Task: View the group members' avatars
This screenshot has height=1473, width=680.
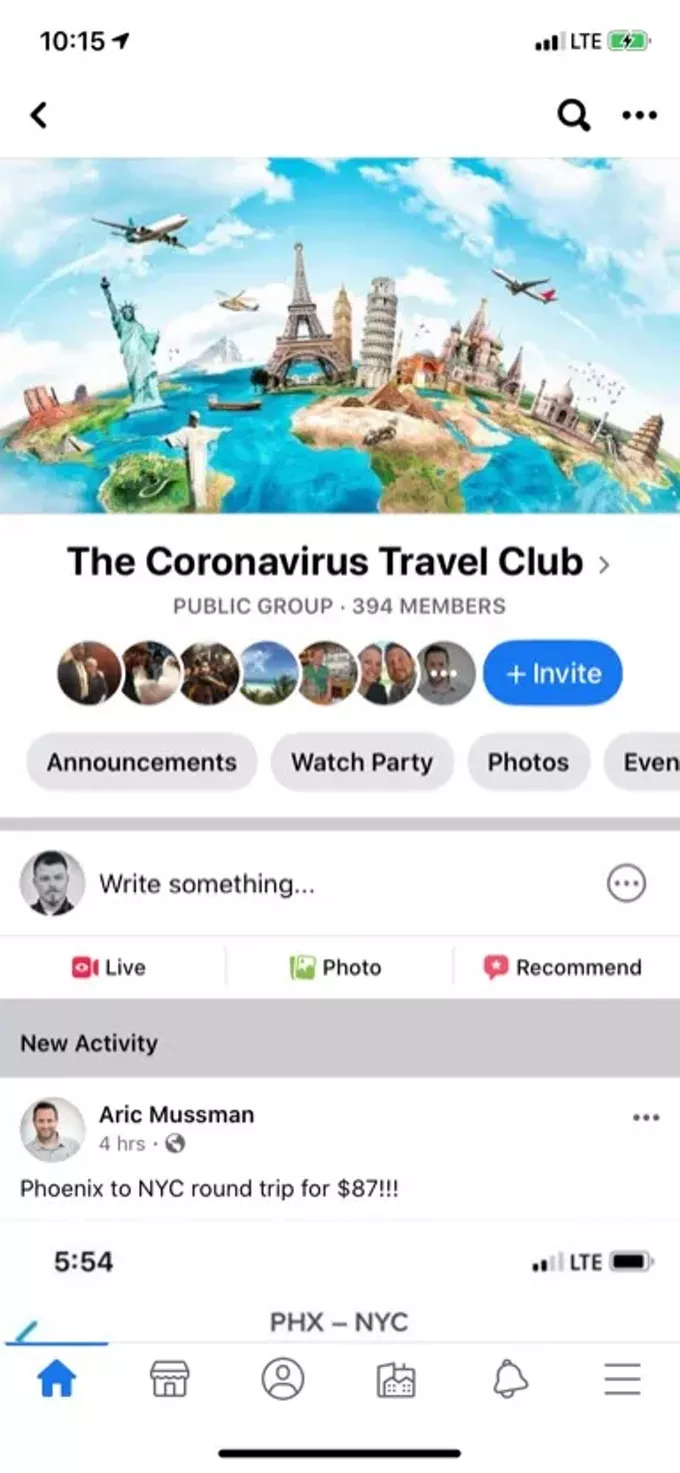Action: pos(266,673)
